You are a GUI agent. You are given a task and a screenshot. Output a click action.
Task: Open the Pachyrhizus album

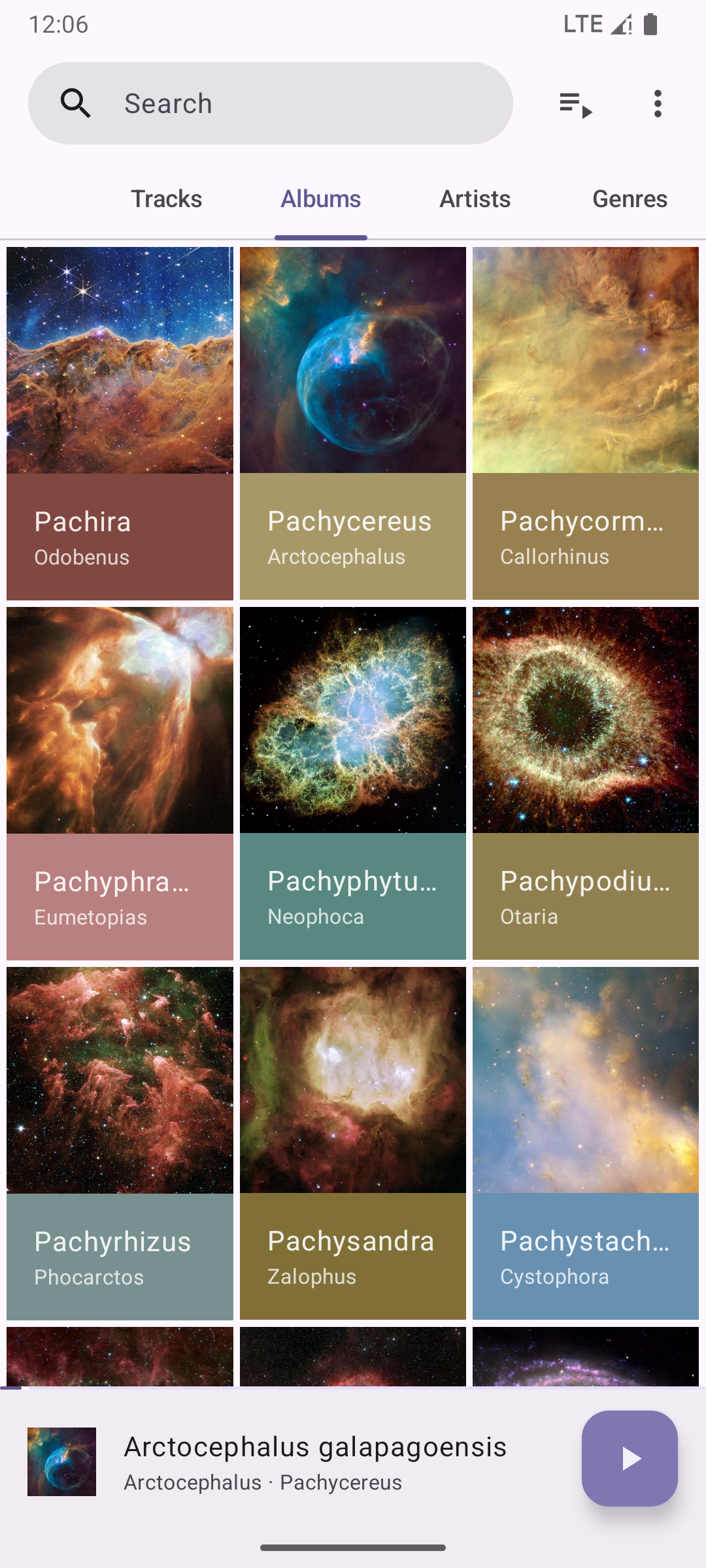click(x=120, y=1143)
